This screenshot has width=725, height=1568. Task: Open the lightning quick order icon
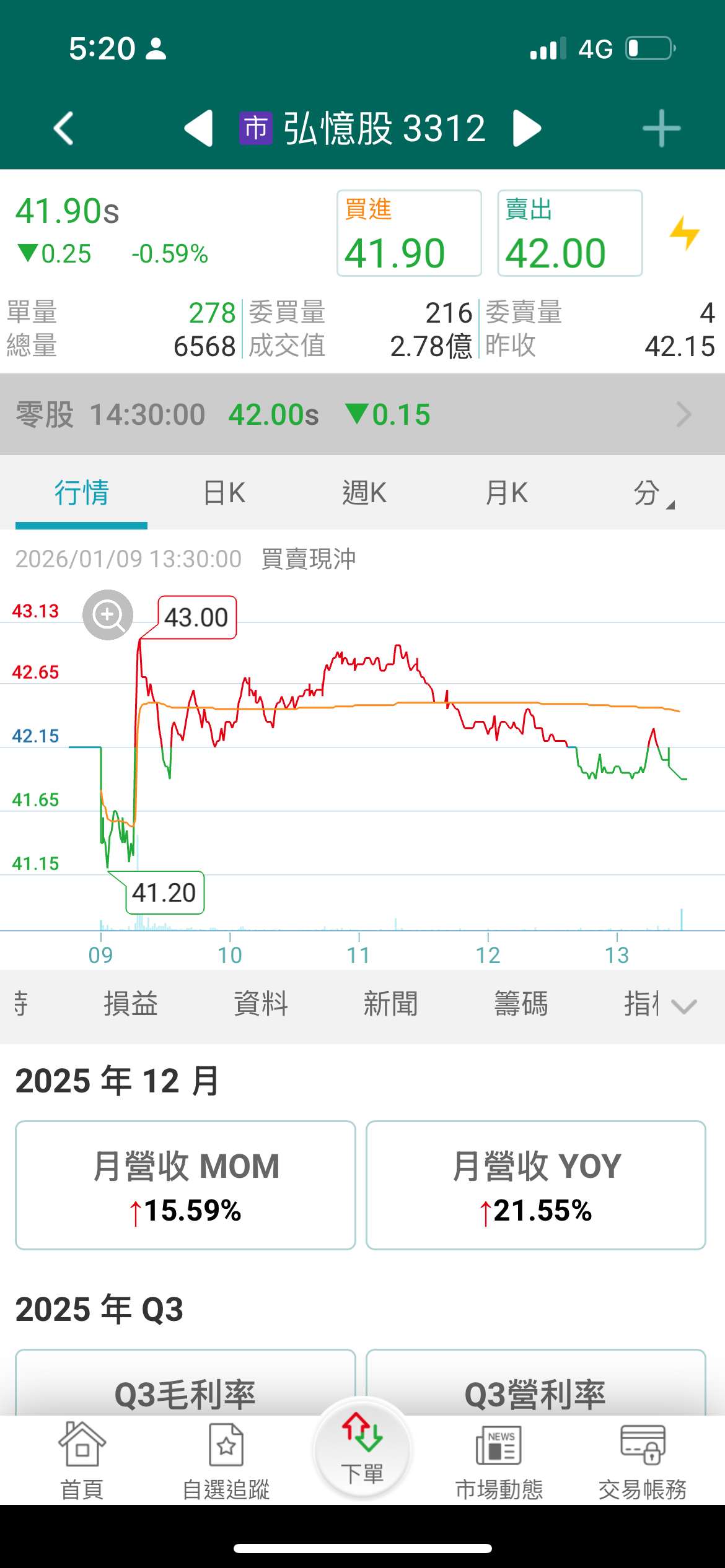pyautogui.click(x=684, y=233)
